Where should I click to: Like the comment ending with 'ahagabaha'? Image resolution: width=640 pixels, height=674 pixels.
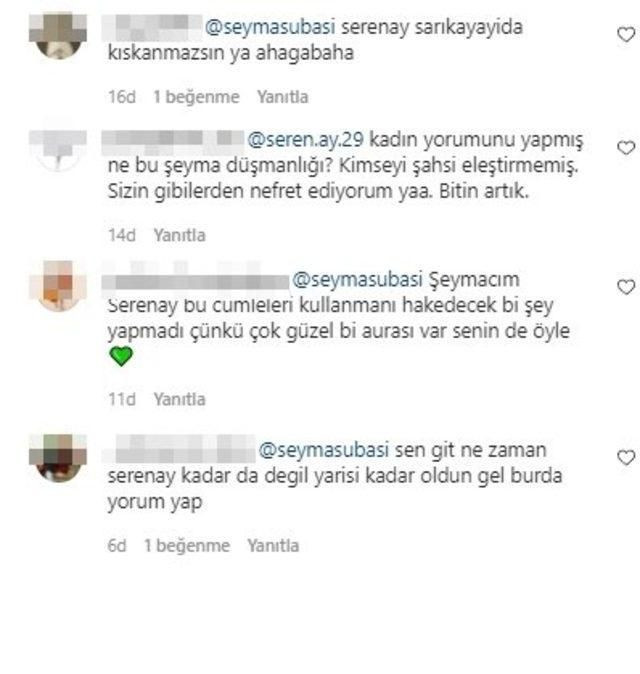click(626, 35)
